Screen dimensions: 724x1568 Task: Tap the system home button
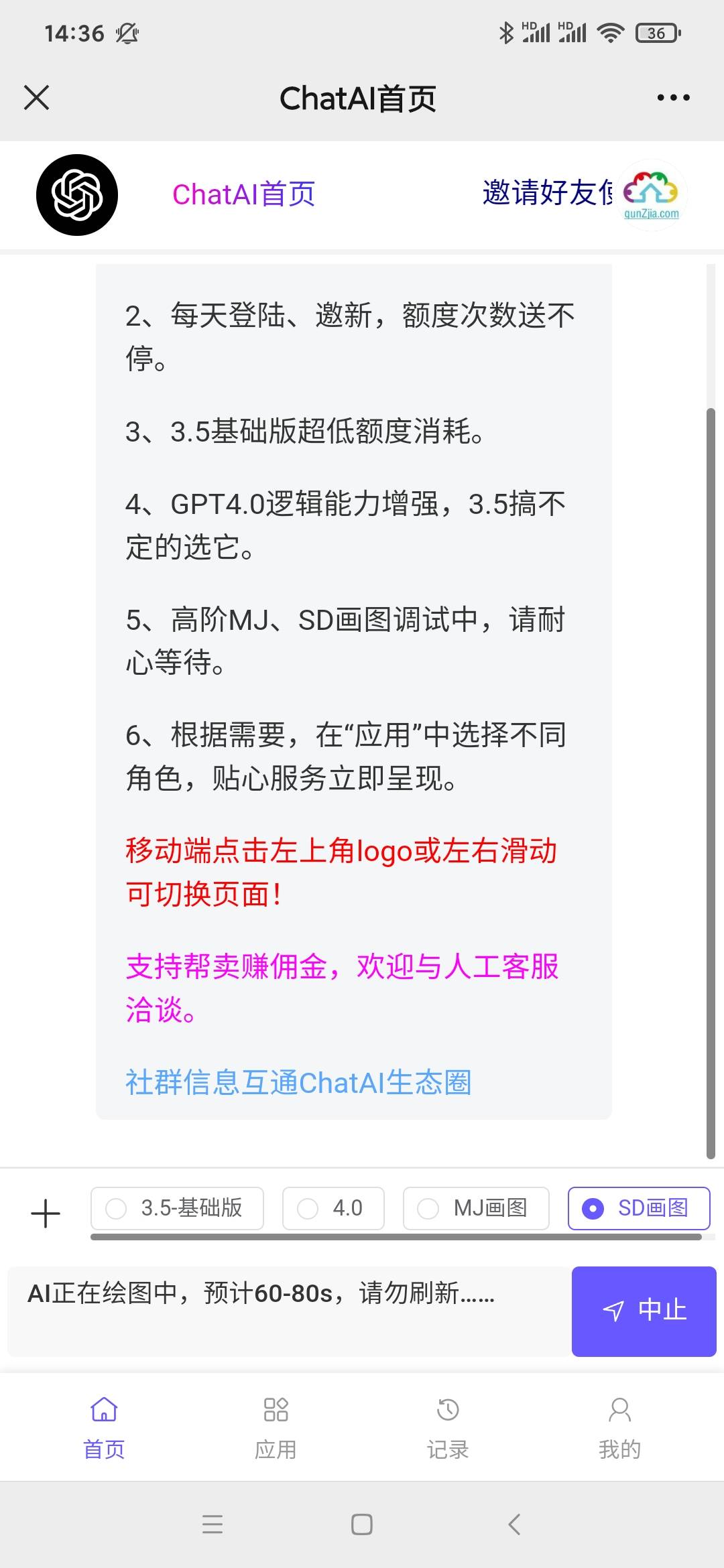pyautogui.click(x=362, y=1524)
